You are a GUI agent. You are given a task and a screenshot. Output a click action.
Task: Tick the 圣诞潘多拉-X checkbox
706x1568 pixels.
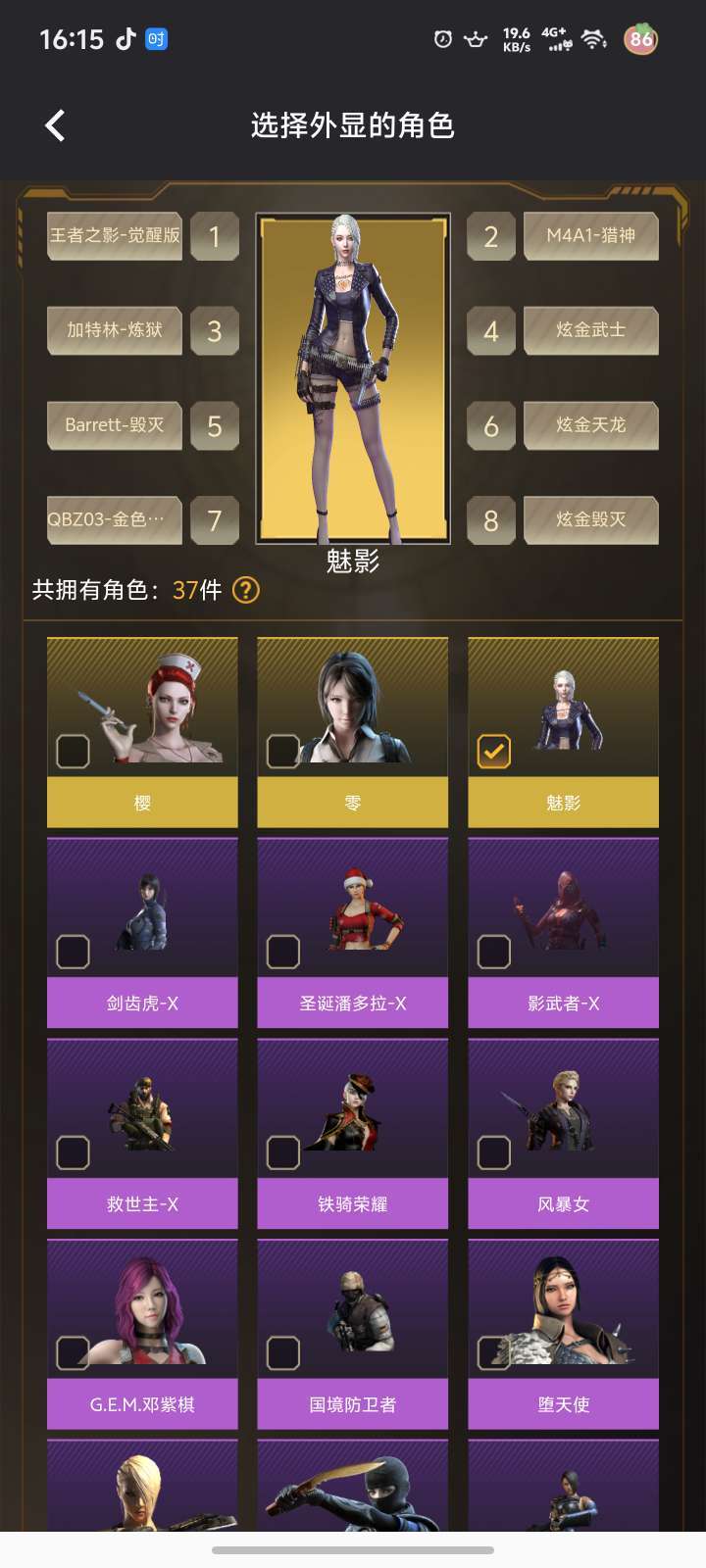pos(283,952)
